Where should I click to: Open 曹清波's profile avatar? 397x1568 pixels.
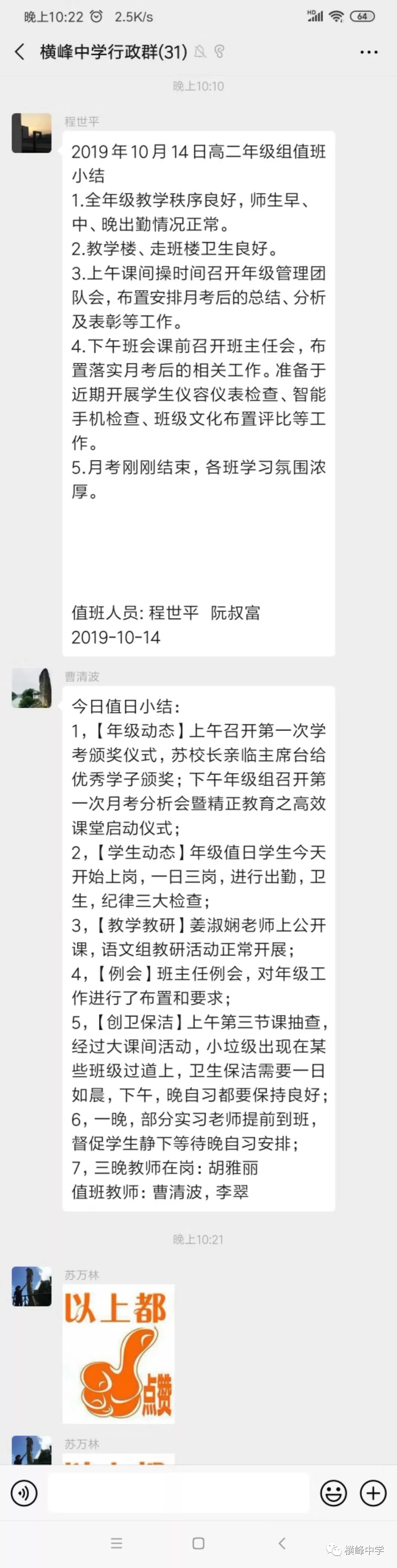pos(32,688)
